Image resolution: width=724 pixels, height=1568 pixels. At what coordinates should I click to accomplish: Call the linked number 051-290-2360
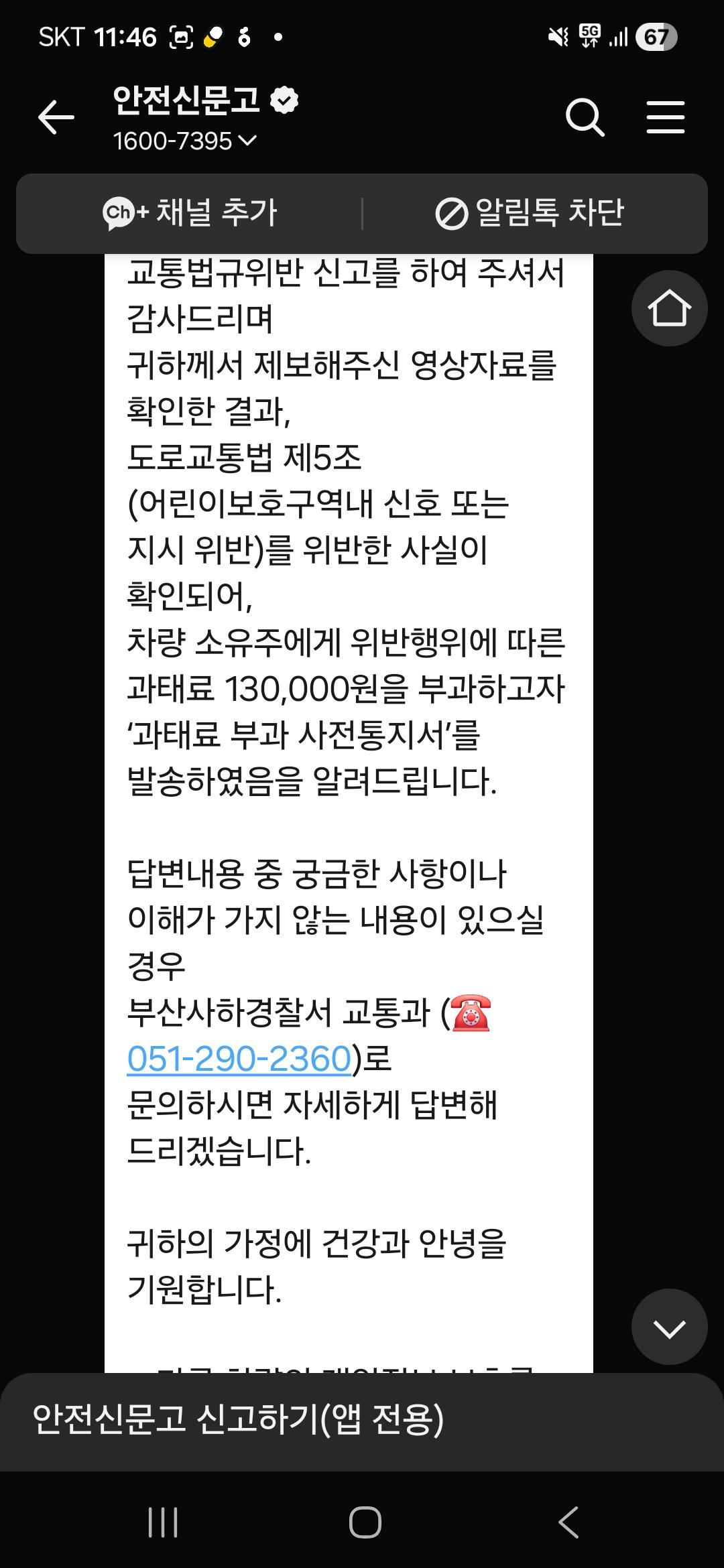239,1059
